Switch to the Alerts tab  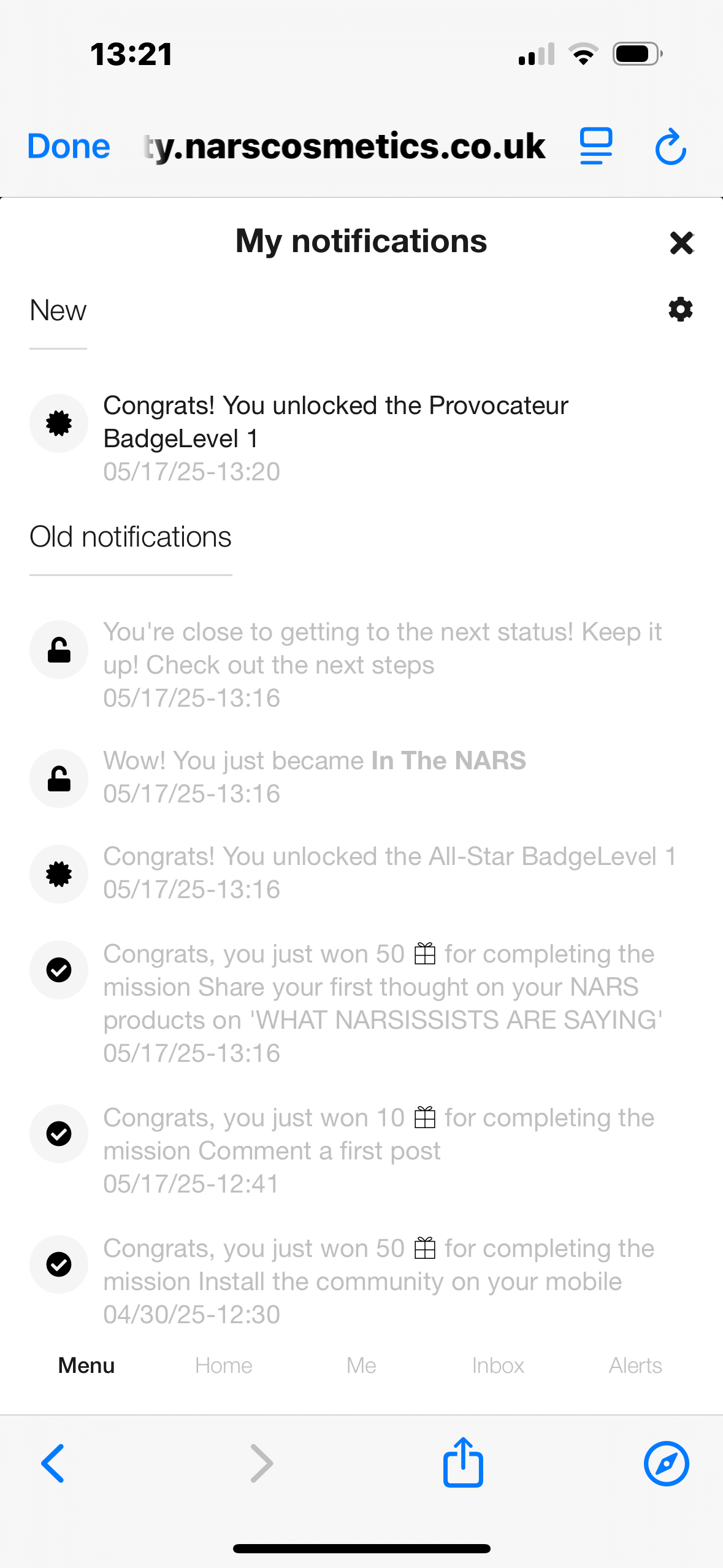(x=635, y=1364)
